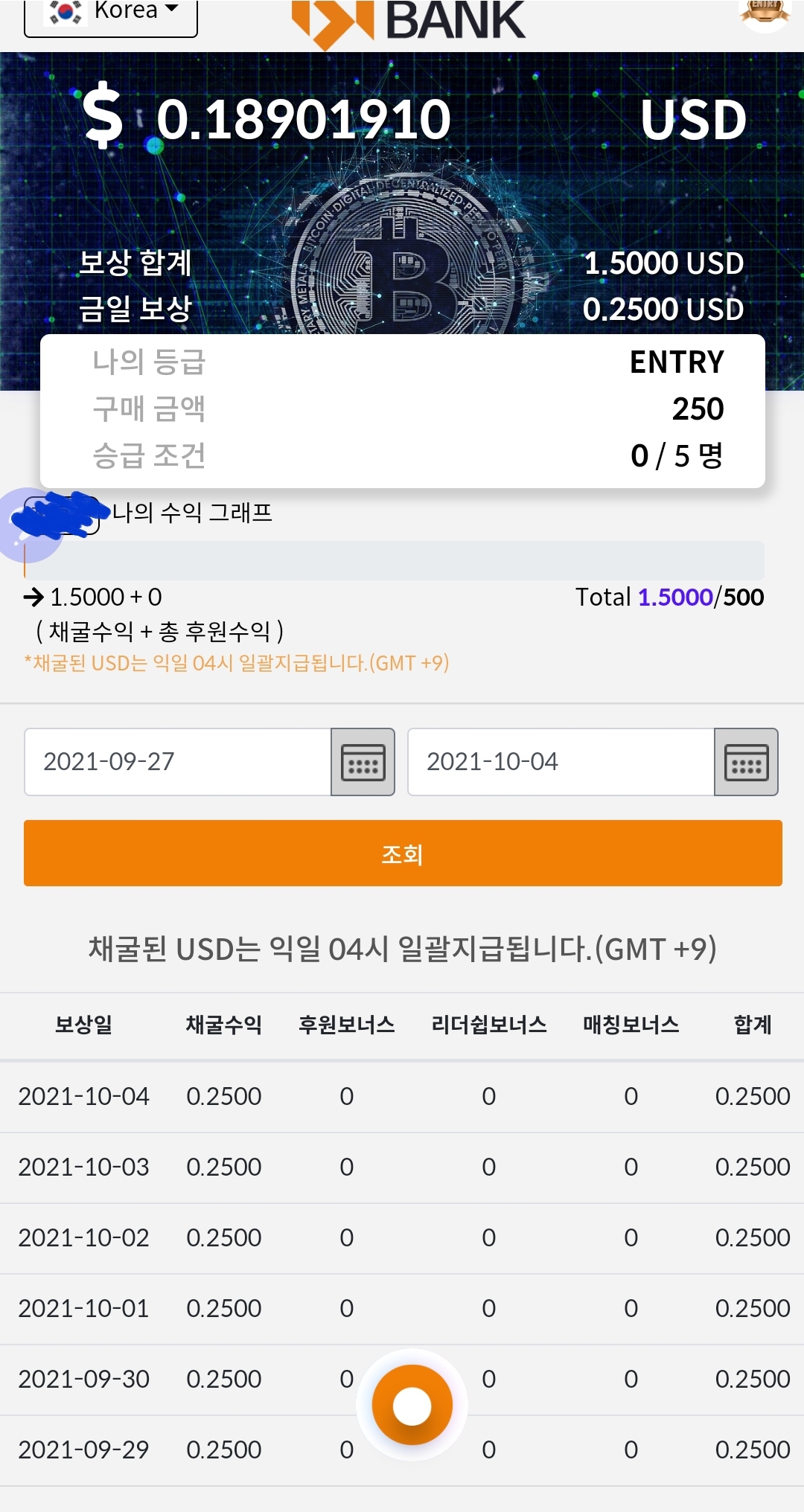
Task: Tap the floating orange circle button
Action: pos(412,1405)
